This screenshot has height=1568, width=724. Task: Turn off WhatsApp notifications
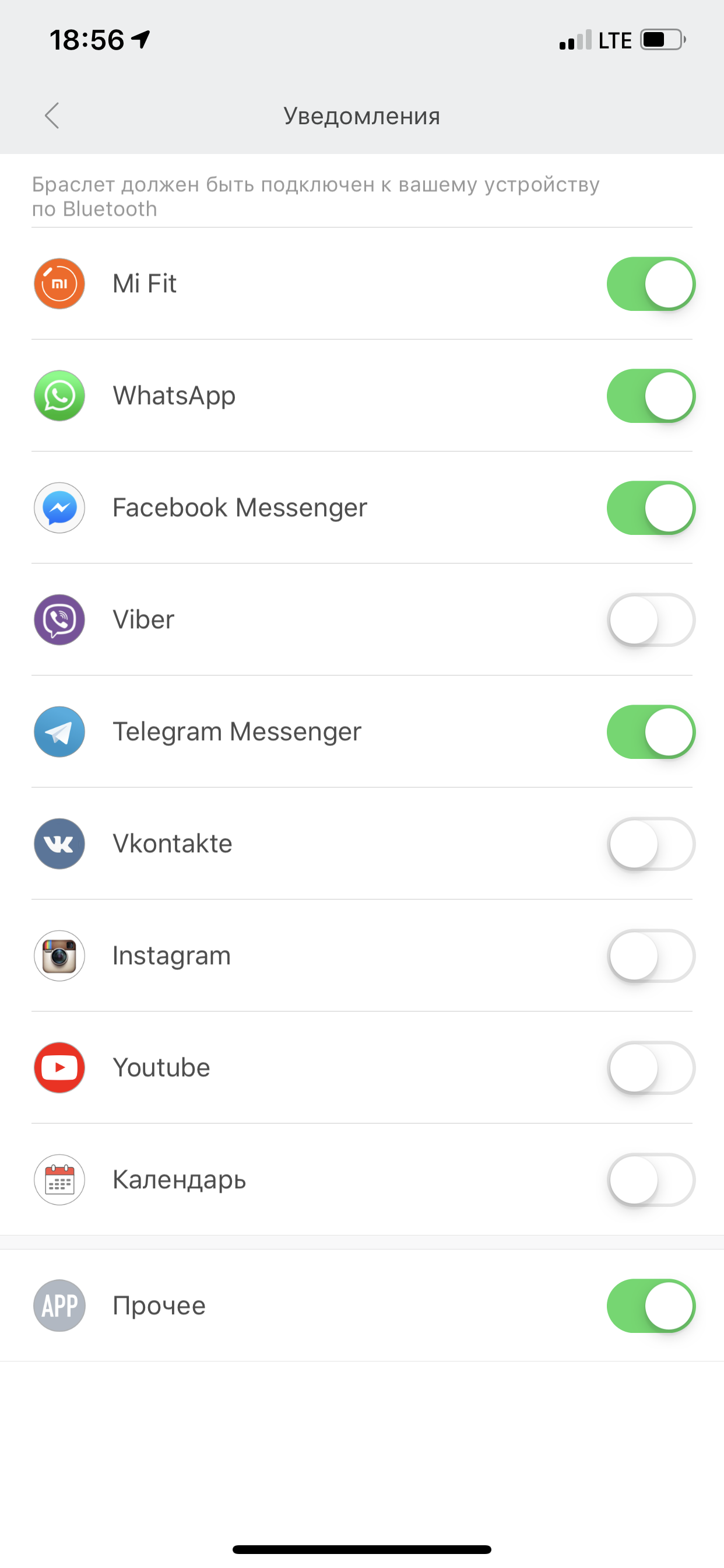click(x=651, y=395)
